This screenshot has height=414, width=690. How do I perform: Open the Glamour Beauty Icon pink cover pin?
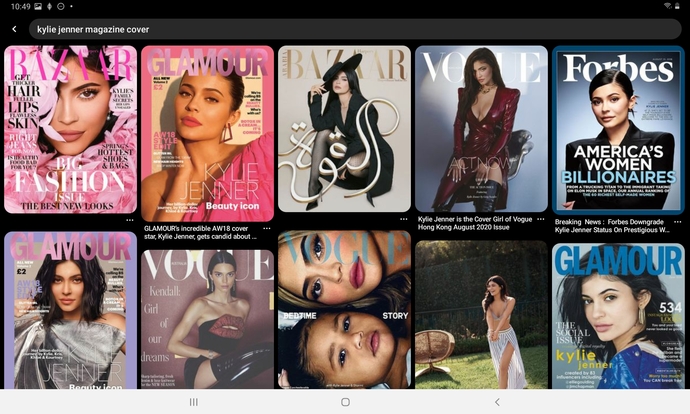click(207, 133)
